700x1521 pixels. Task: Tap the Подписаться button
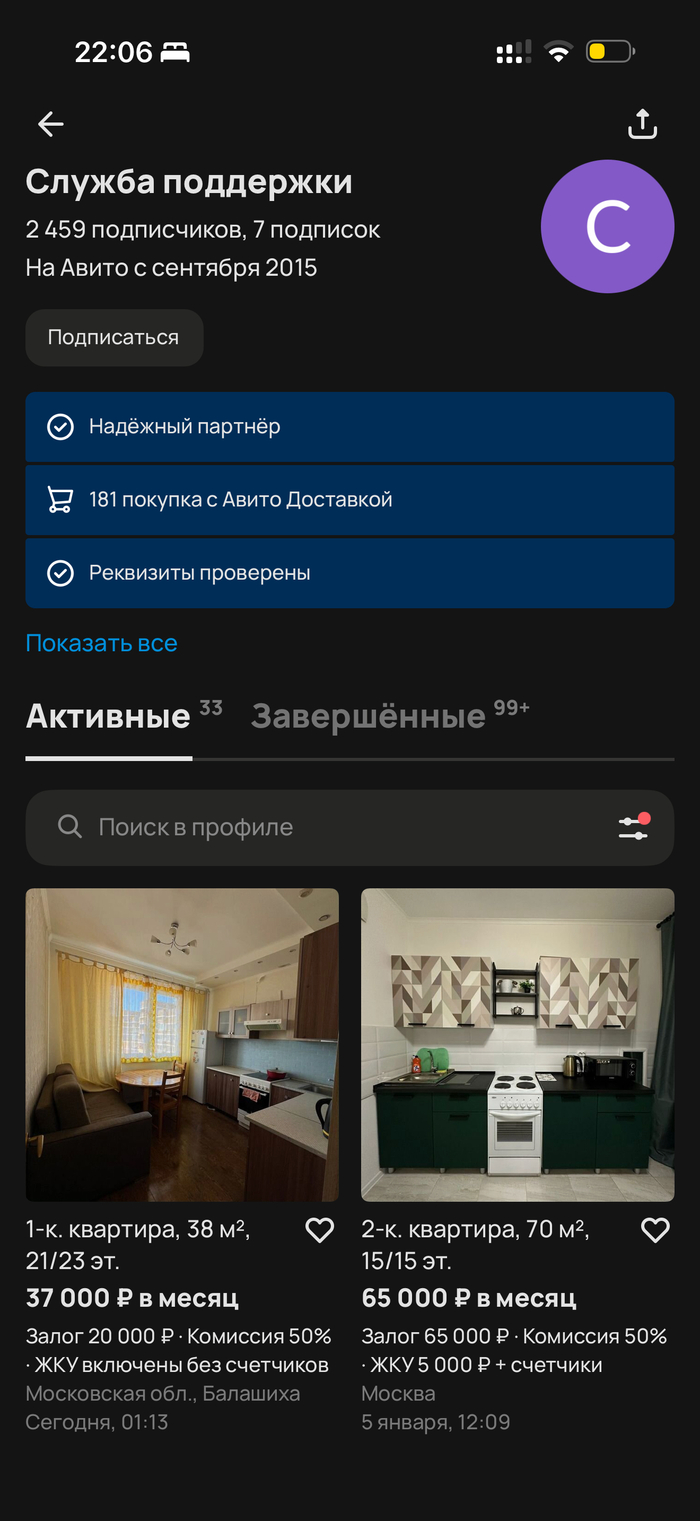click(x=114, y=338)
